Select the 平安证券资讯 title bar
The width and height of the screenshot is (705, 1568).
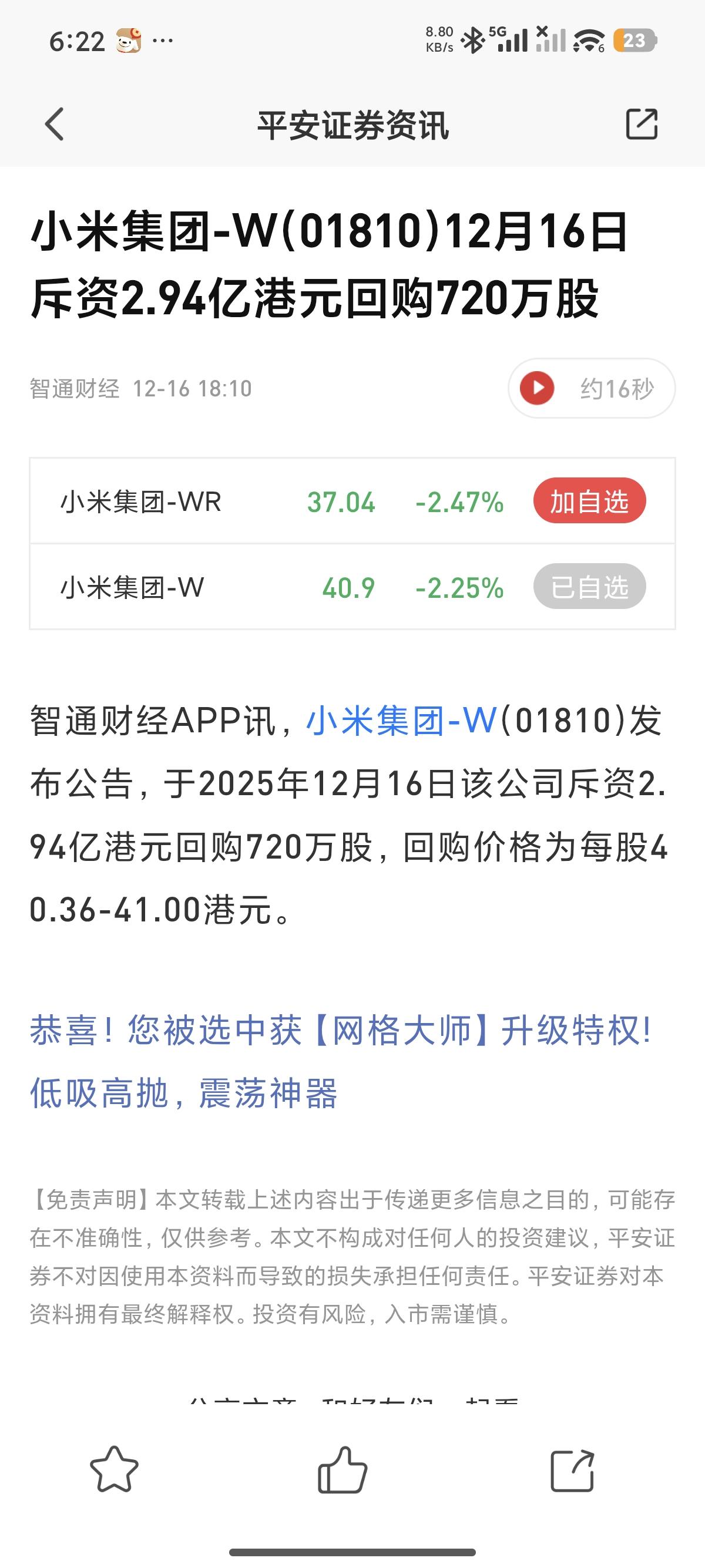352,125
